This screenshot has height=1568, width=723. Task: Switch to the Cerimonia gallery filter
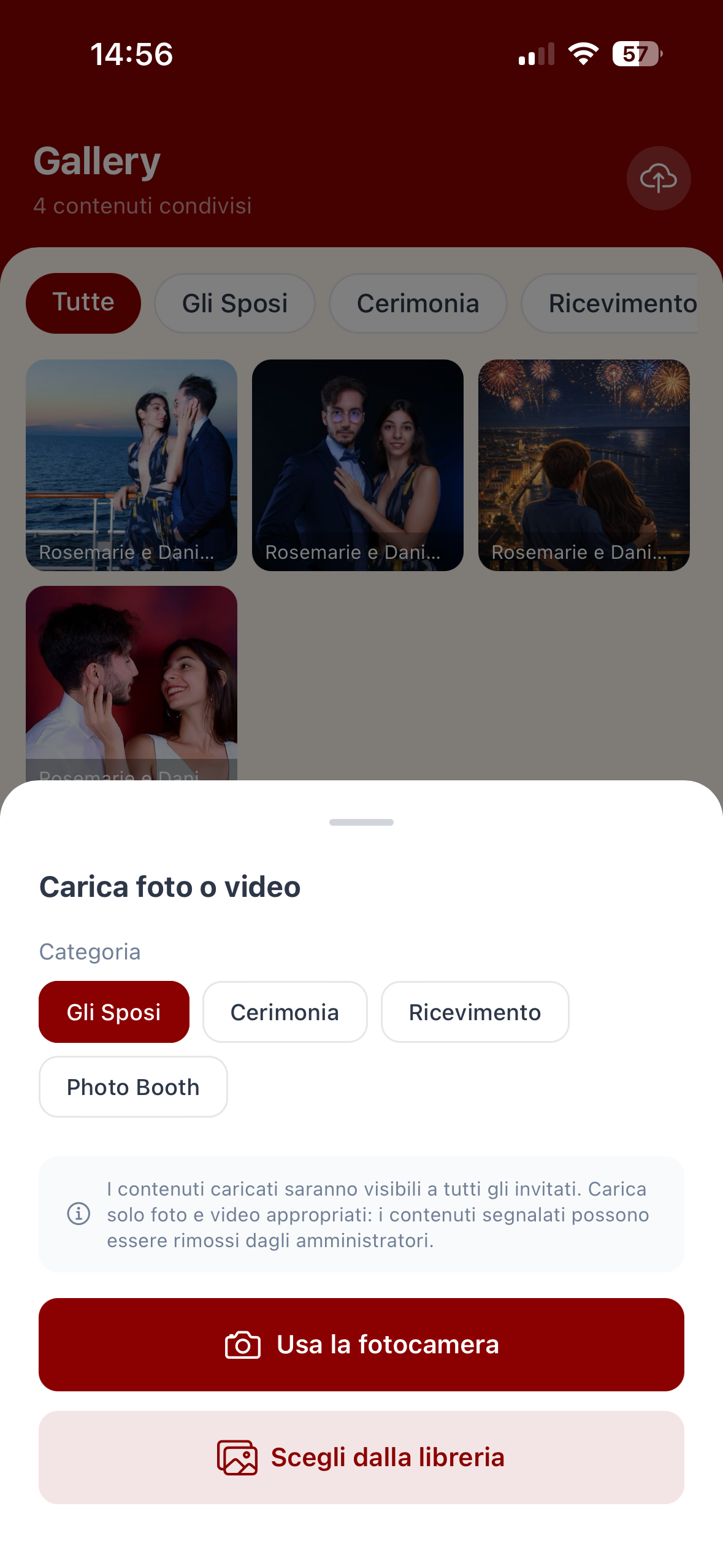coord(418,302)
